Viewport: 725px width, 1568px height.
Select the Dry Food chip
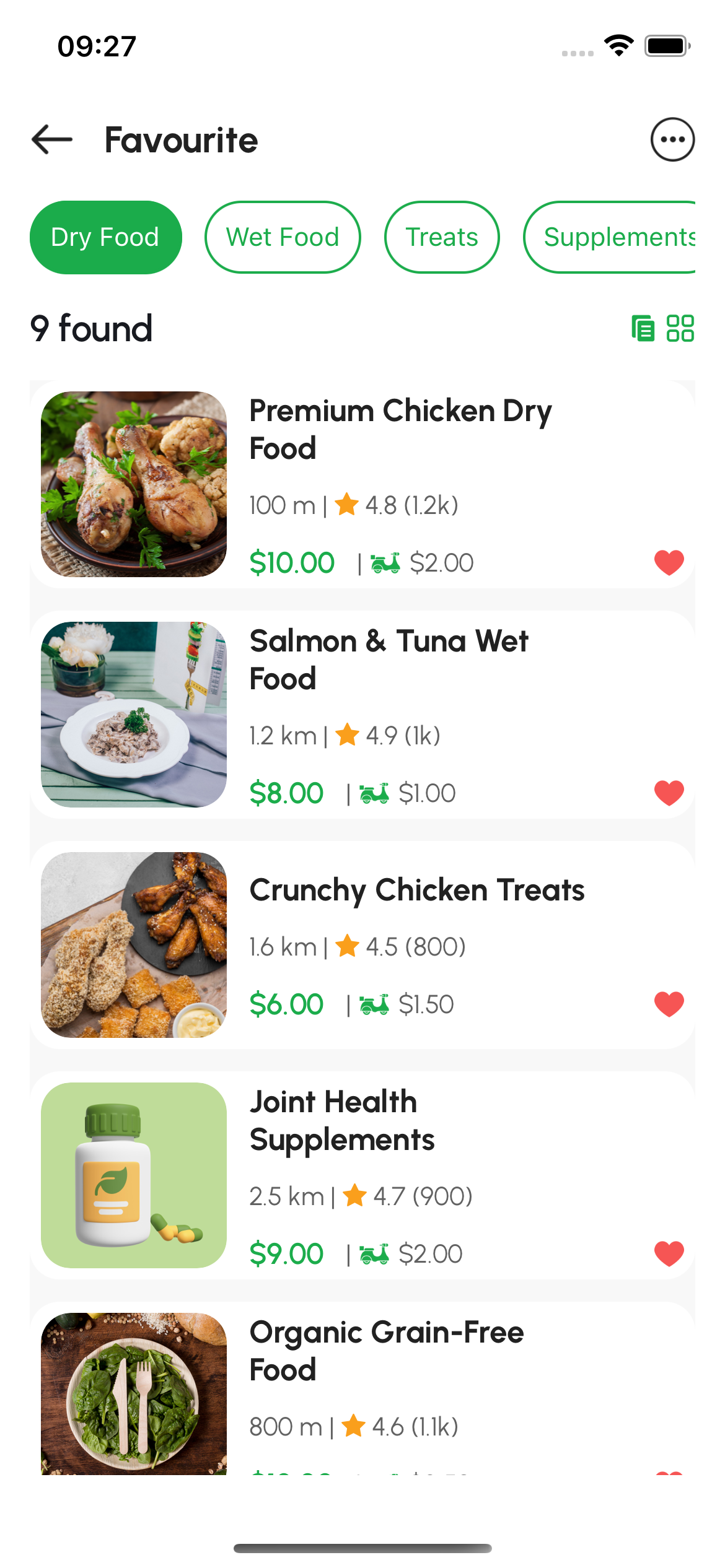pyautogui.click(x=105, y=237)
